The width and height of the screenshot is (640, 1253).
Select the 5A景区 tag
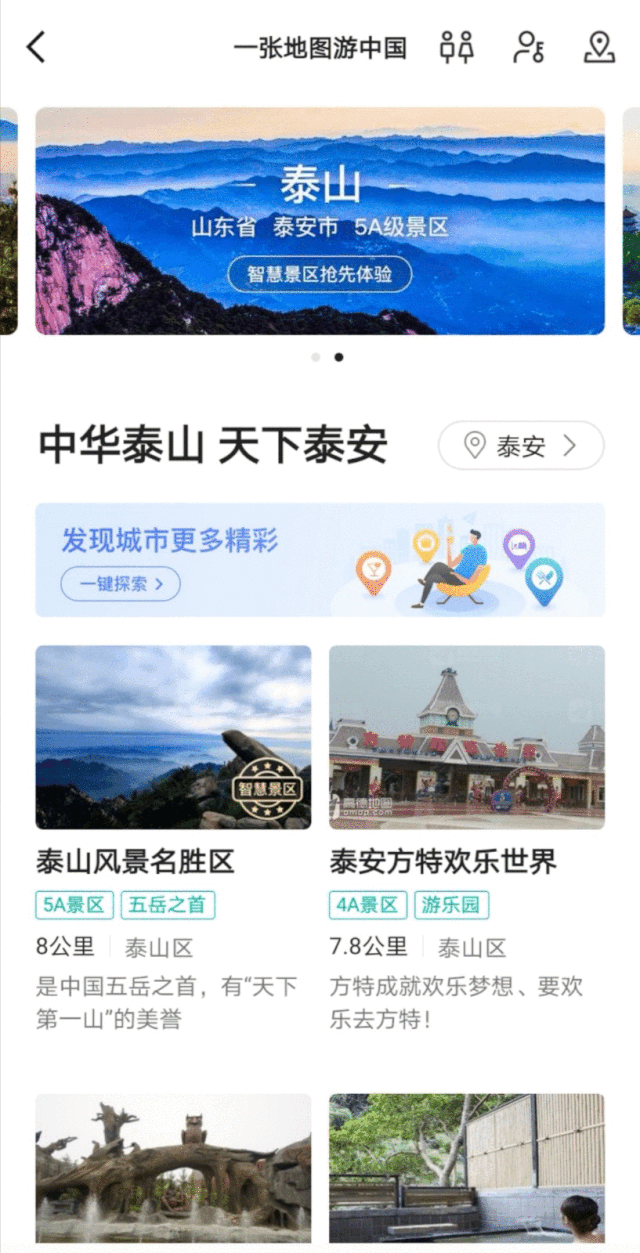pyautogui.click(x=75, y=905)
